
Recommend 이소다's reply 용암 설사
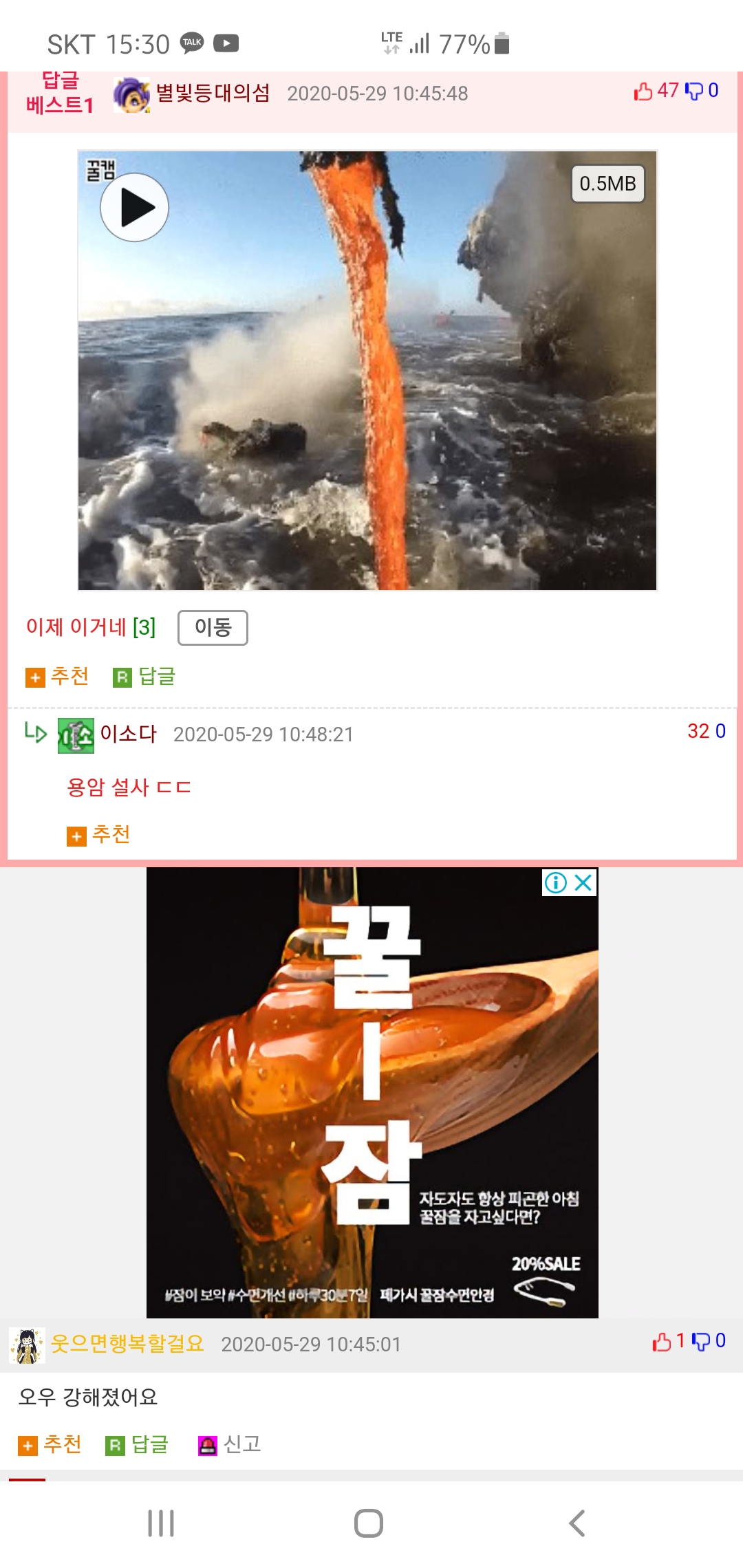98,835
